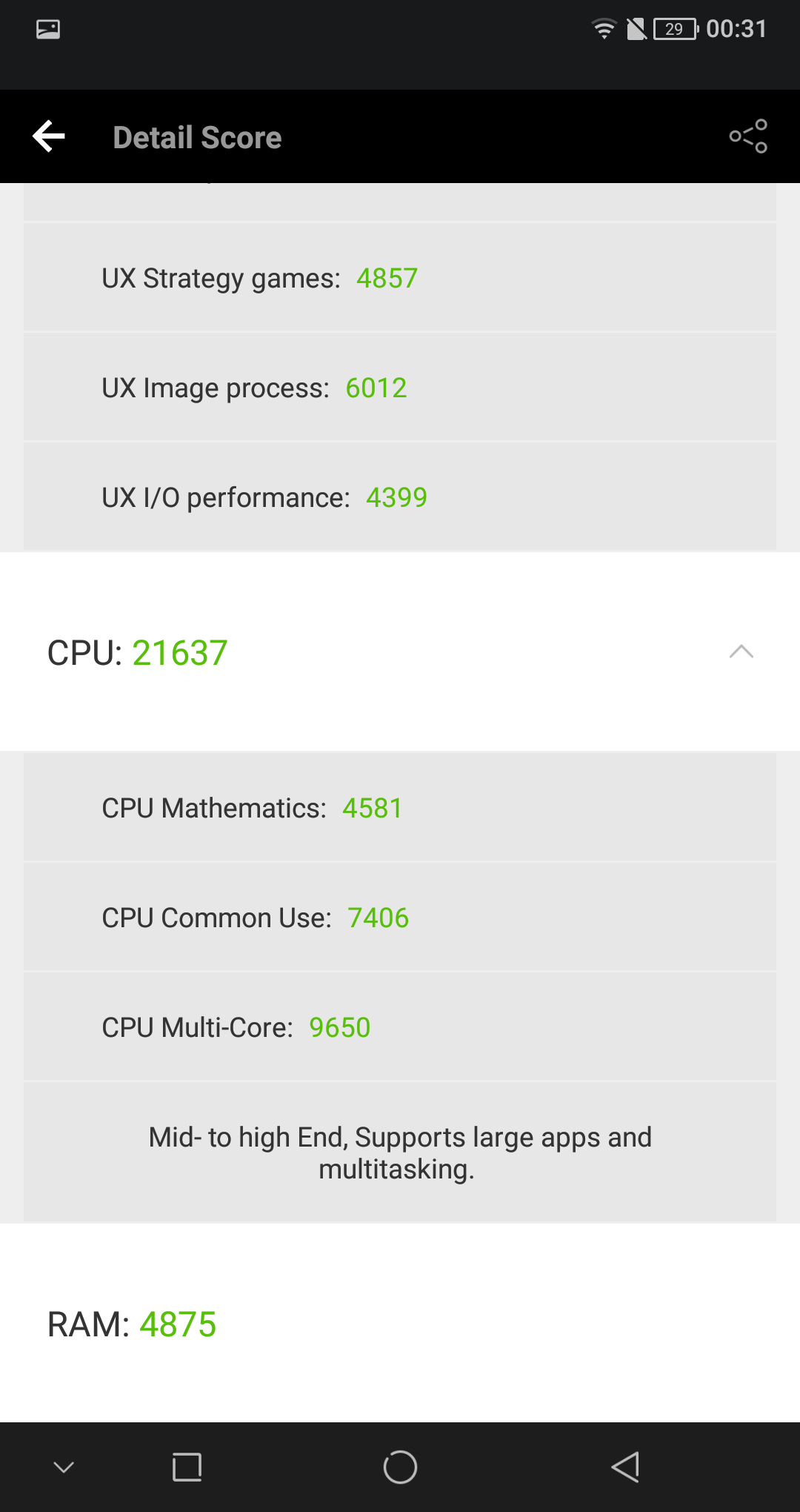Go back from Detail Score
The image size is (800, 1512).
49,136
